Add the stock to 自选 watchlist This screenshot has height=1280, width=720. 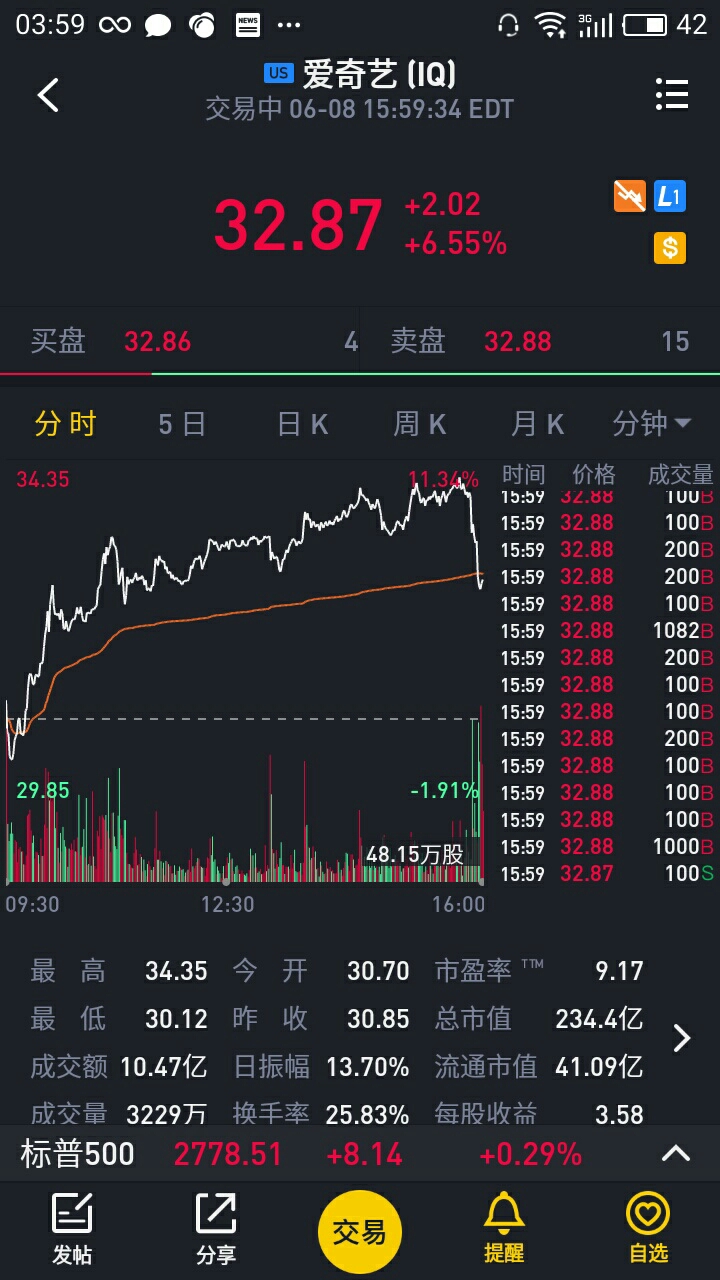(648, 1229)
